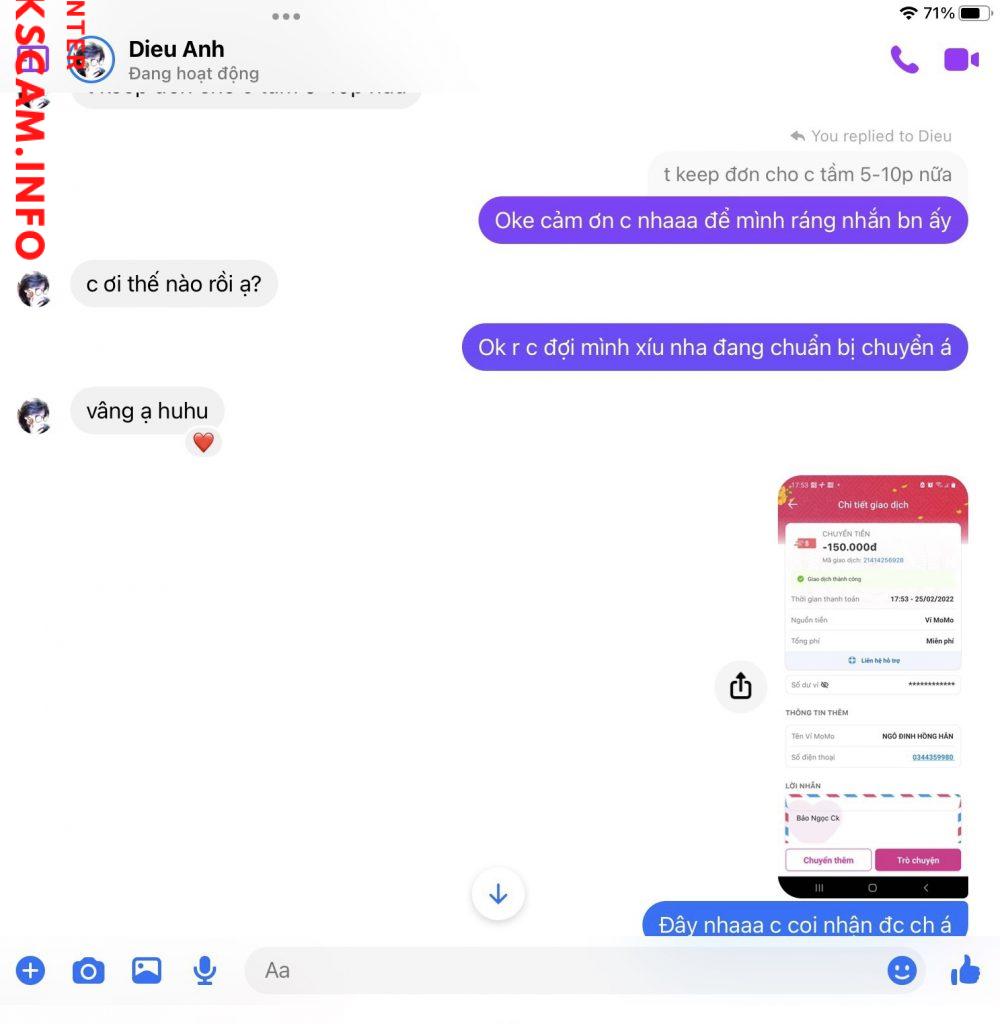Screen dimensions: 1000x1024
Task: Send a thumbs-up like
Action: pyautogui.click(x=965, y=970)
